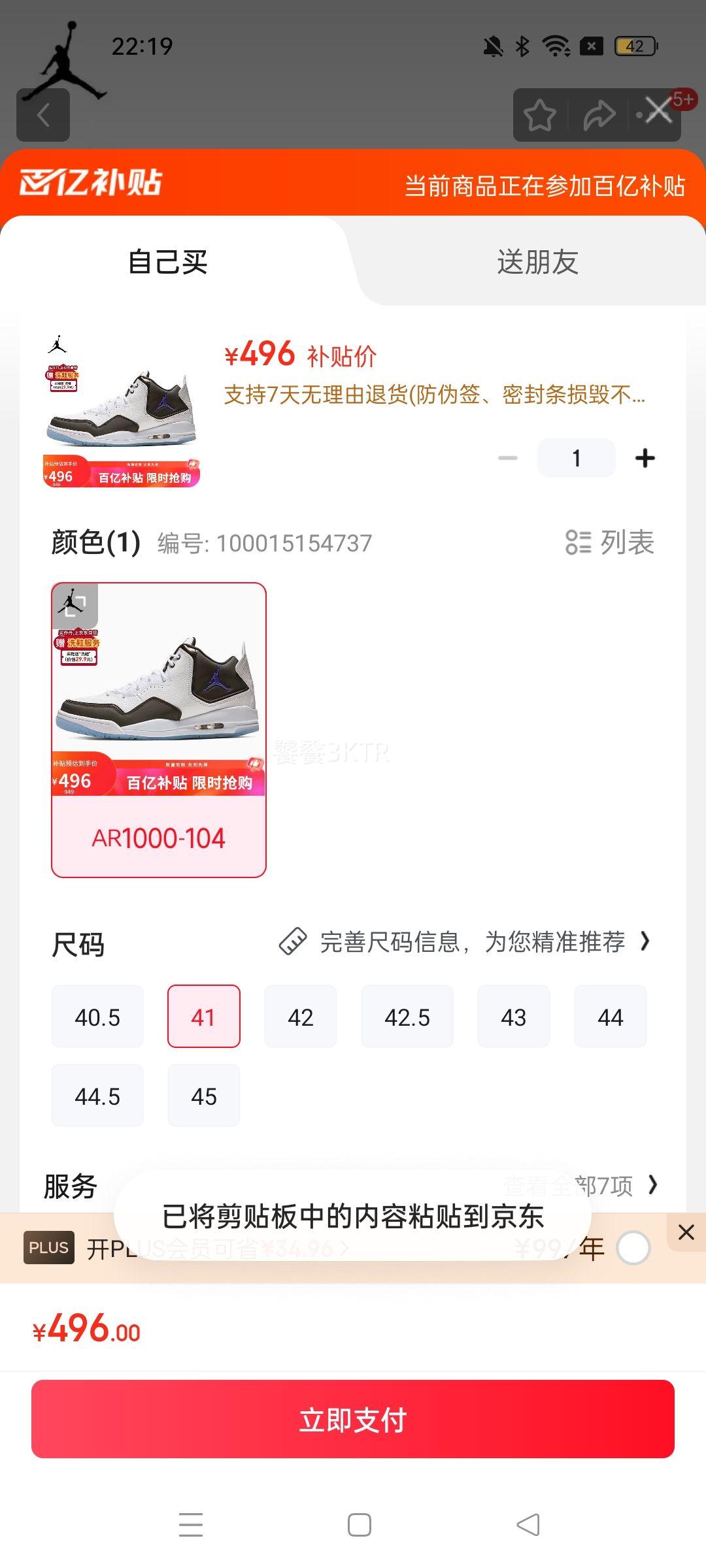706x1568 pixels.
Task: Pick size 45
Action: click(204, 1096)
